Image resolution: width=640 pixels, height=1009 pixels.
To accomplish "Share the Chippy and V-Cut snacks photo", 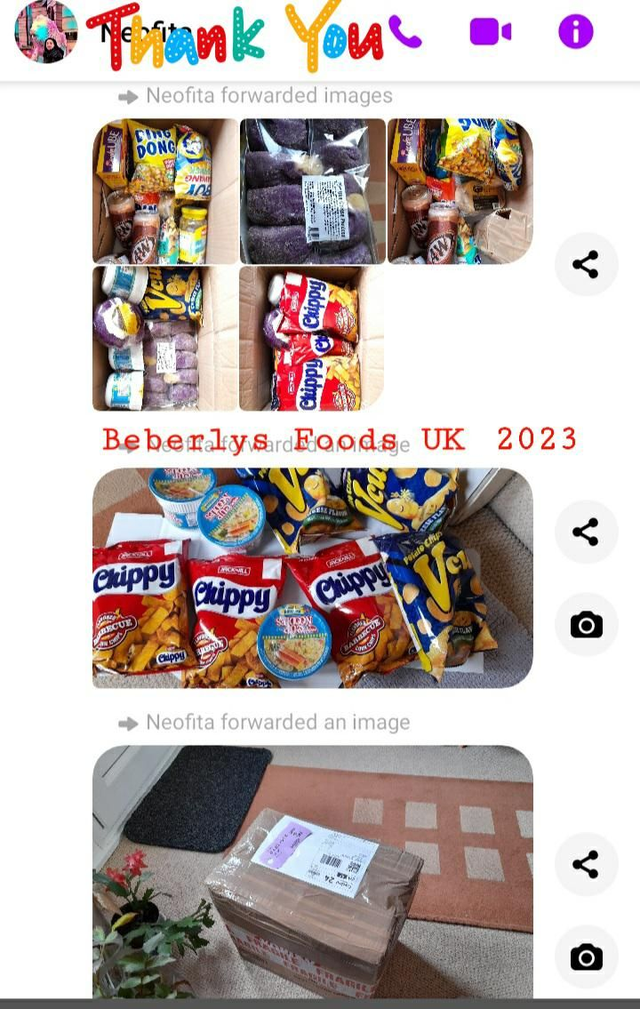I will click(586, 532).
